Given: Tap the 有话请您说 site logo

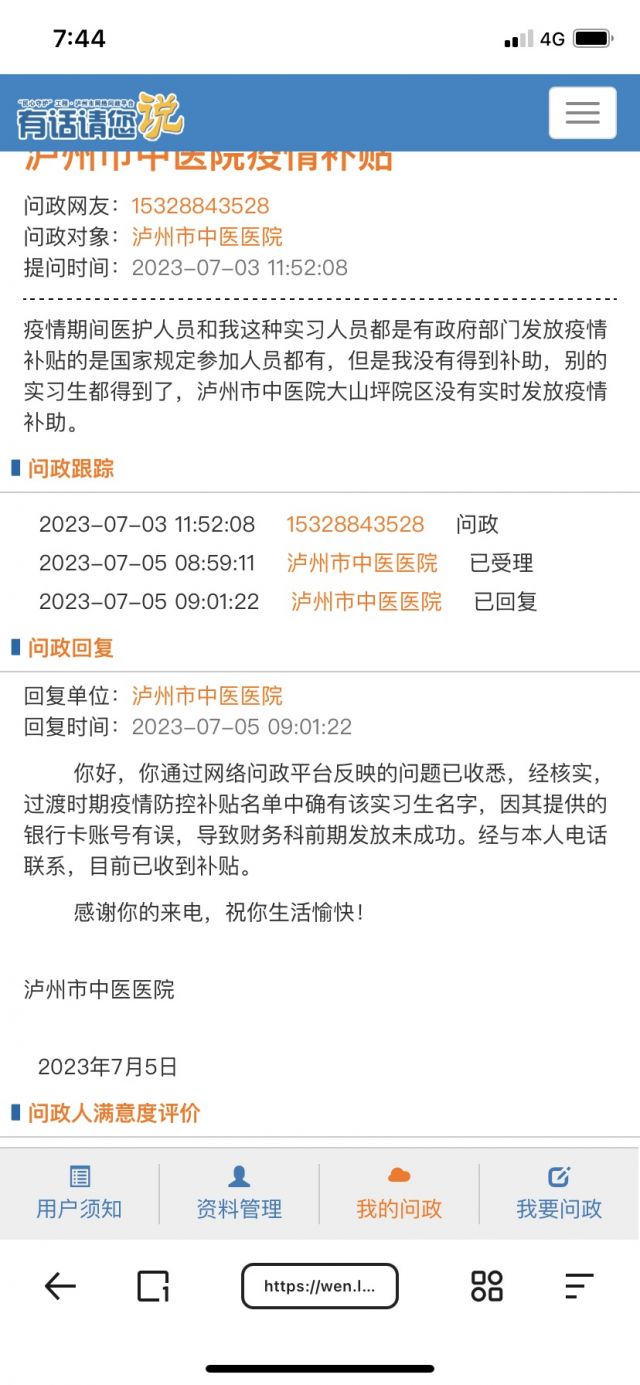Looking at the screenshot, I should [x=100, y=117].
